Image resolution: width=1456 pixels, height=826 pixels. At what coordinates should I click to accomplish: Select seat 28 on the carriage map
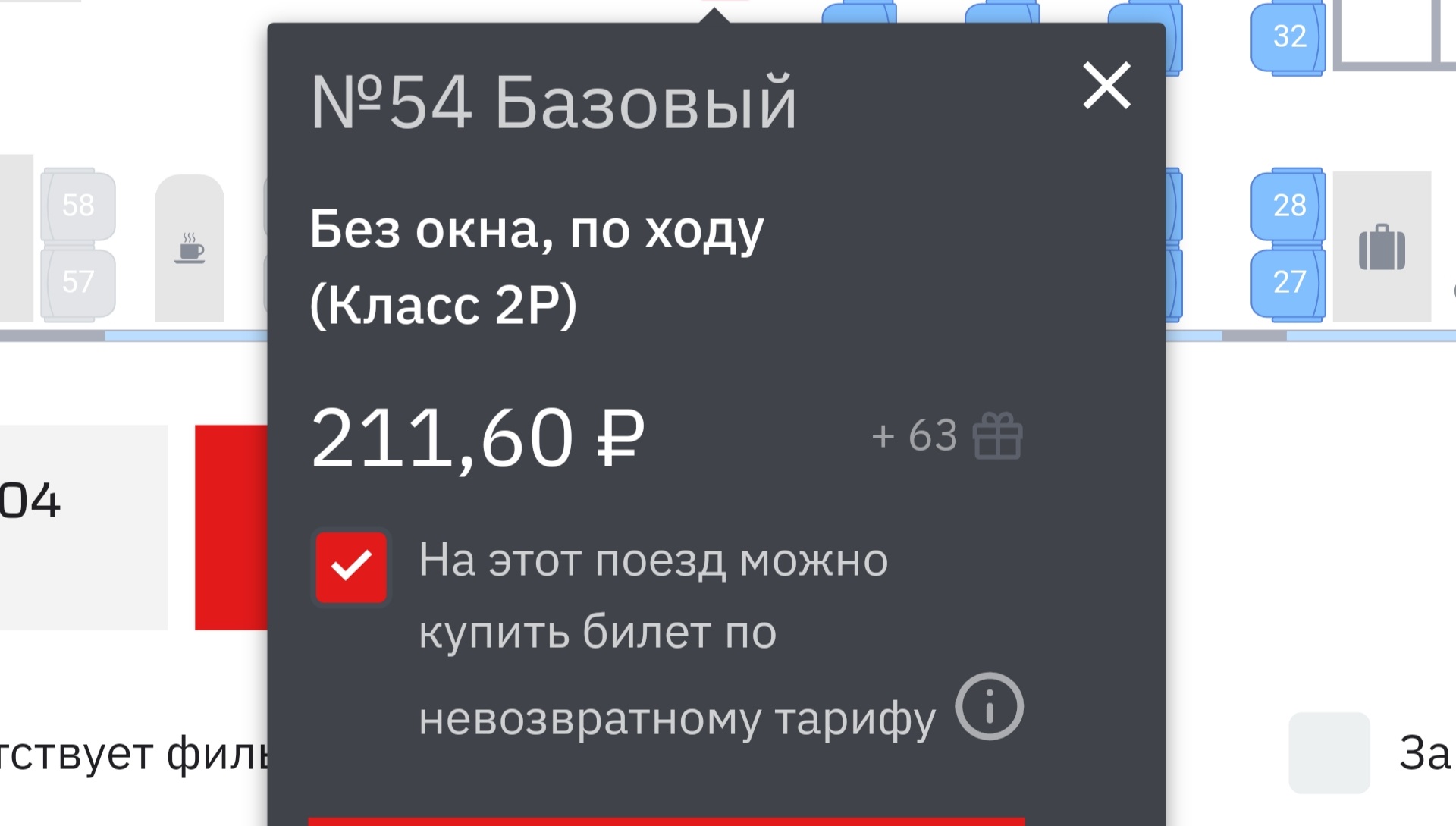pos(1288,206)
